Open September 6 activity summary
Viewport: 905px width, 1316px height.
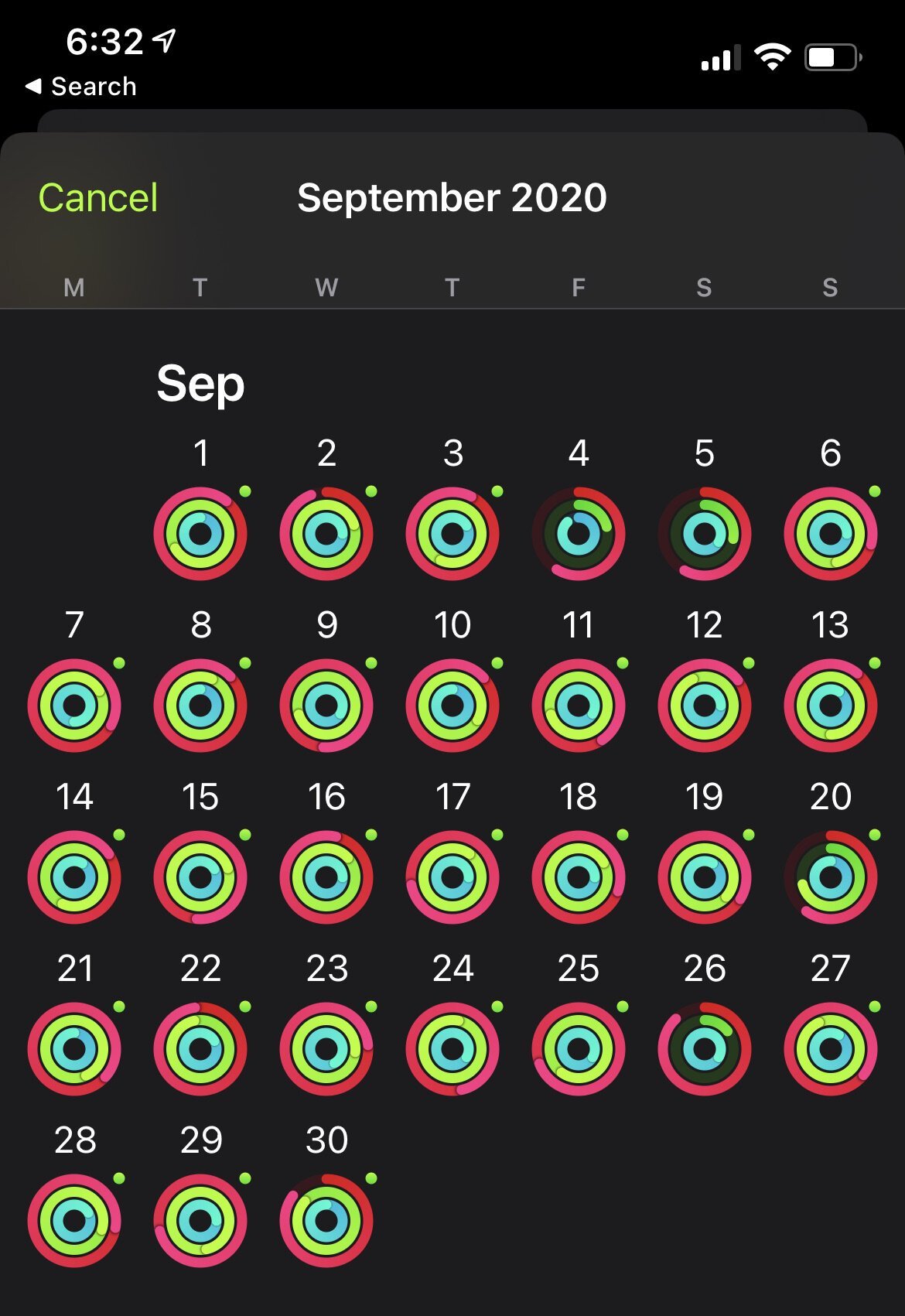[831, 534]
